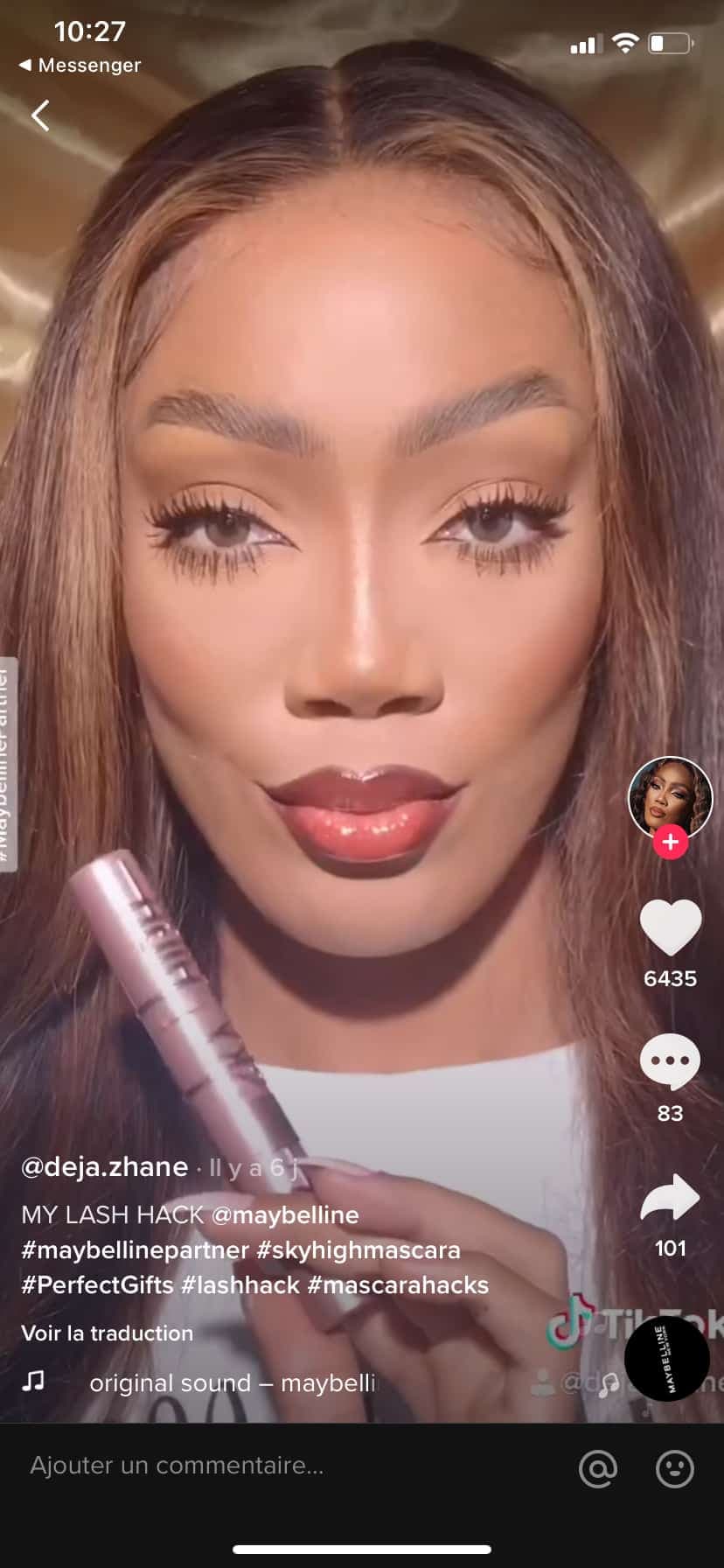Like the video with the heart icon
Image resolution: width=724 pixels, height=1568 pixels.
[671, 927]
